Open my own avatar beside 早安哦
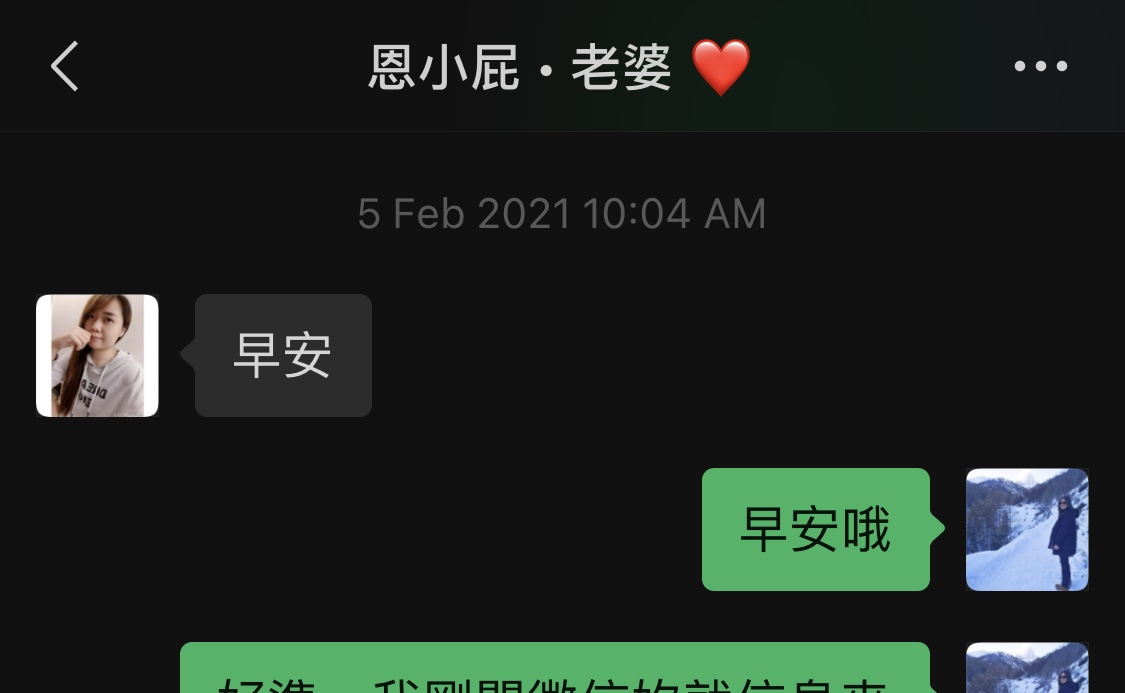The image size is (1125, 693). click(x=1026, y=529)
